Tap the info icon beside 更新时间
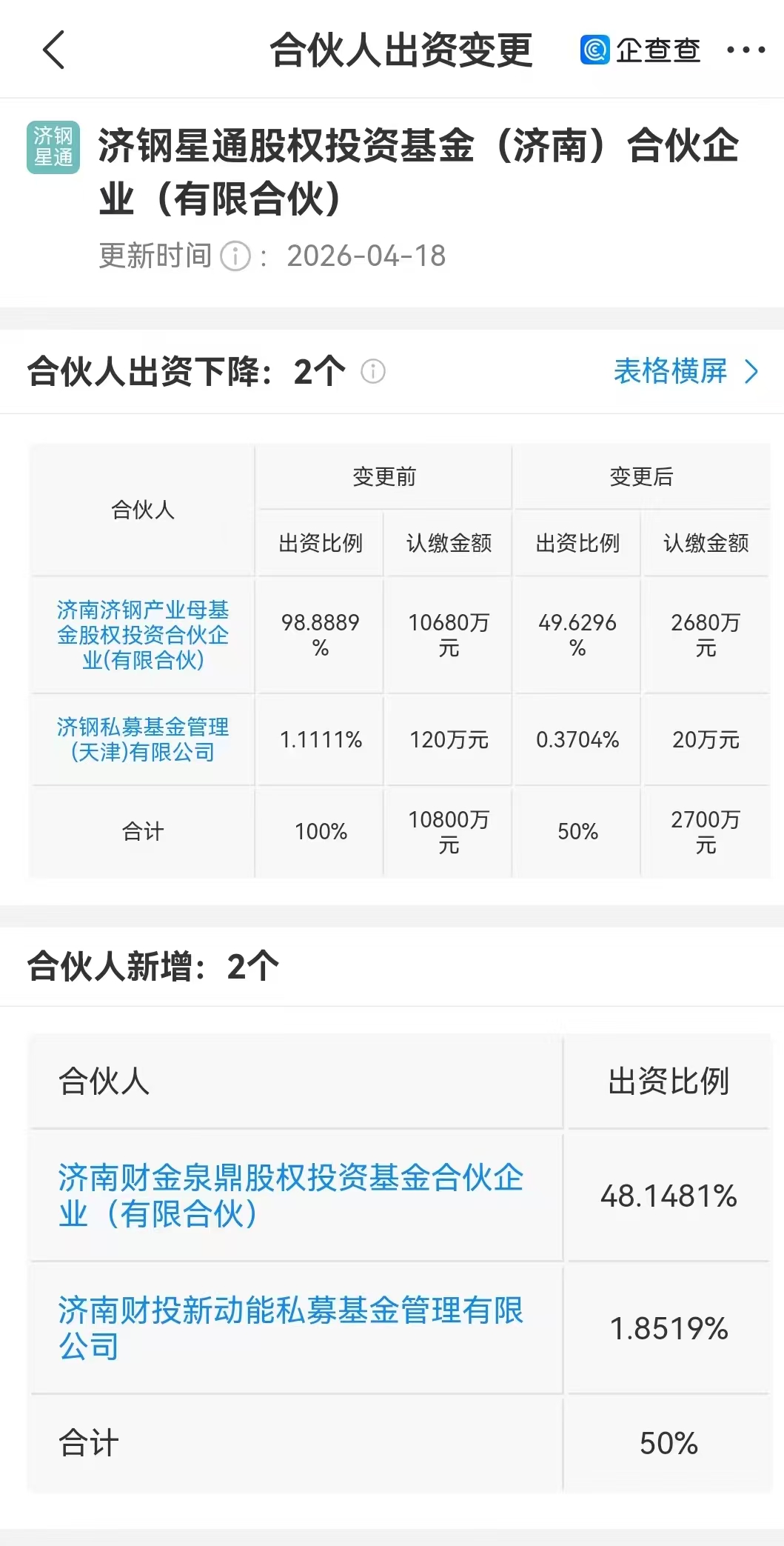The height and width of the screenshot is (1546, 784). click(236, 256)
